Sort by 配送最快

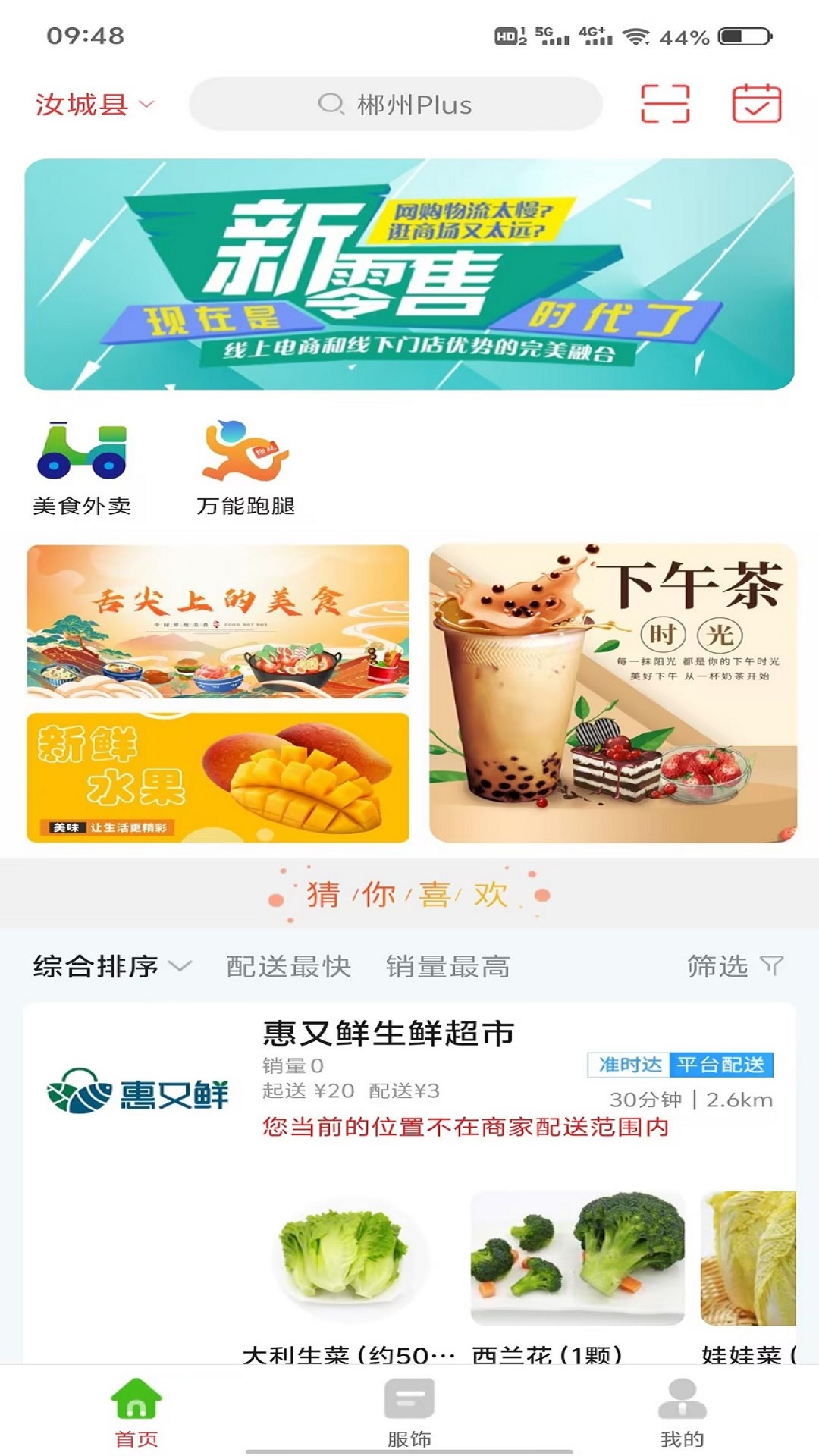288,966
